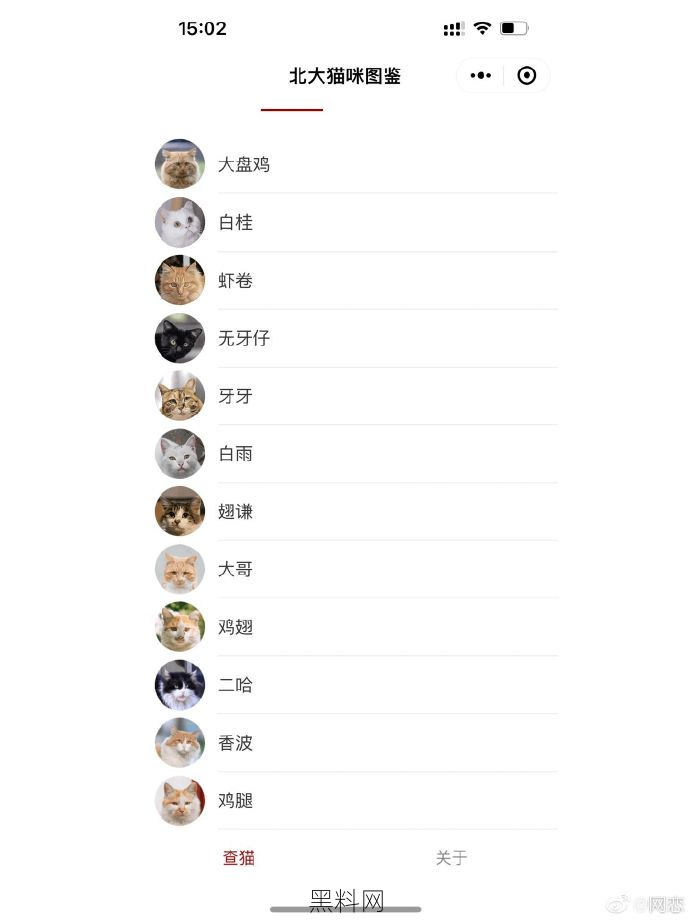
Task: Switch to the 查猫 tab
Action: click(239, 858)
